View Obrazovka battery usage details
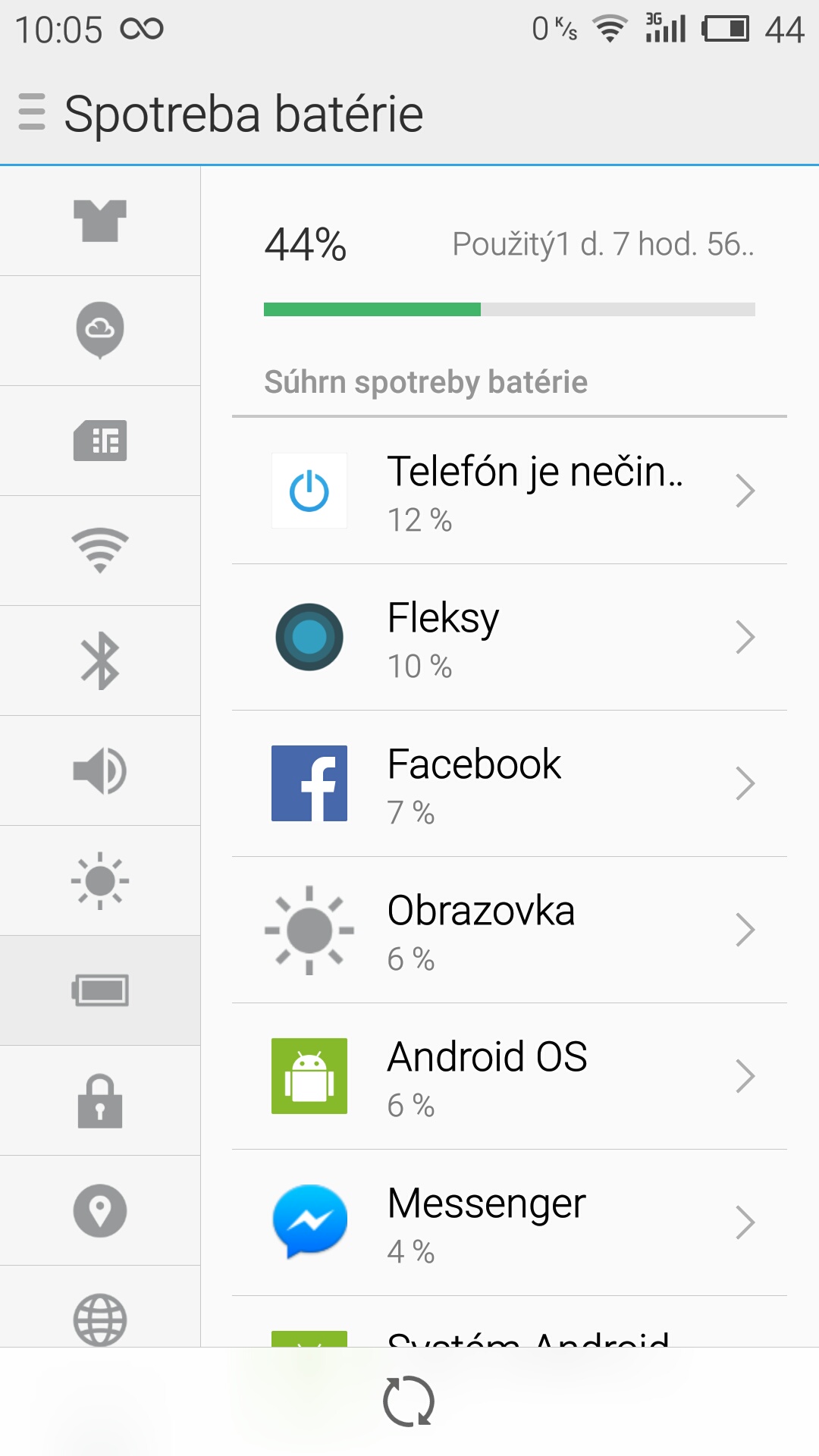 tap(510, 930)
